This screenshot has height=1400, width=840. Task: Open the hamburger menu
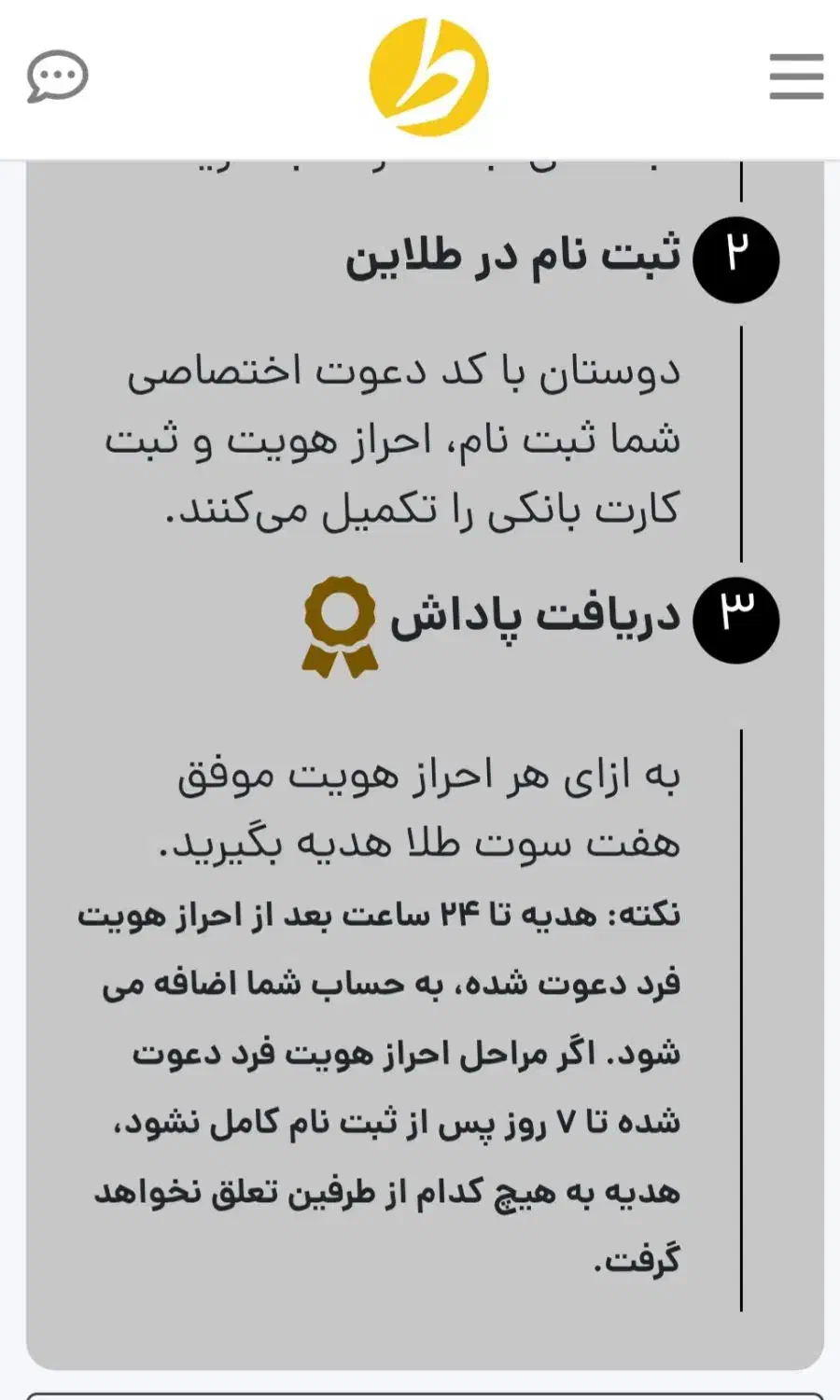796,77
